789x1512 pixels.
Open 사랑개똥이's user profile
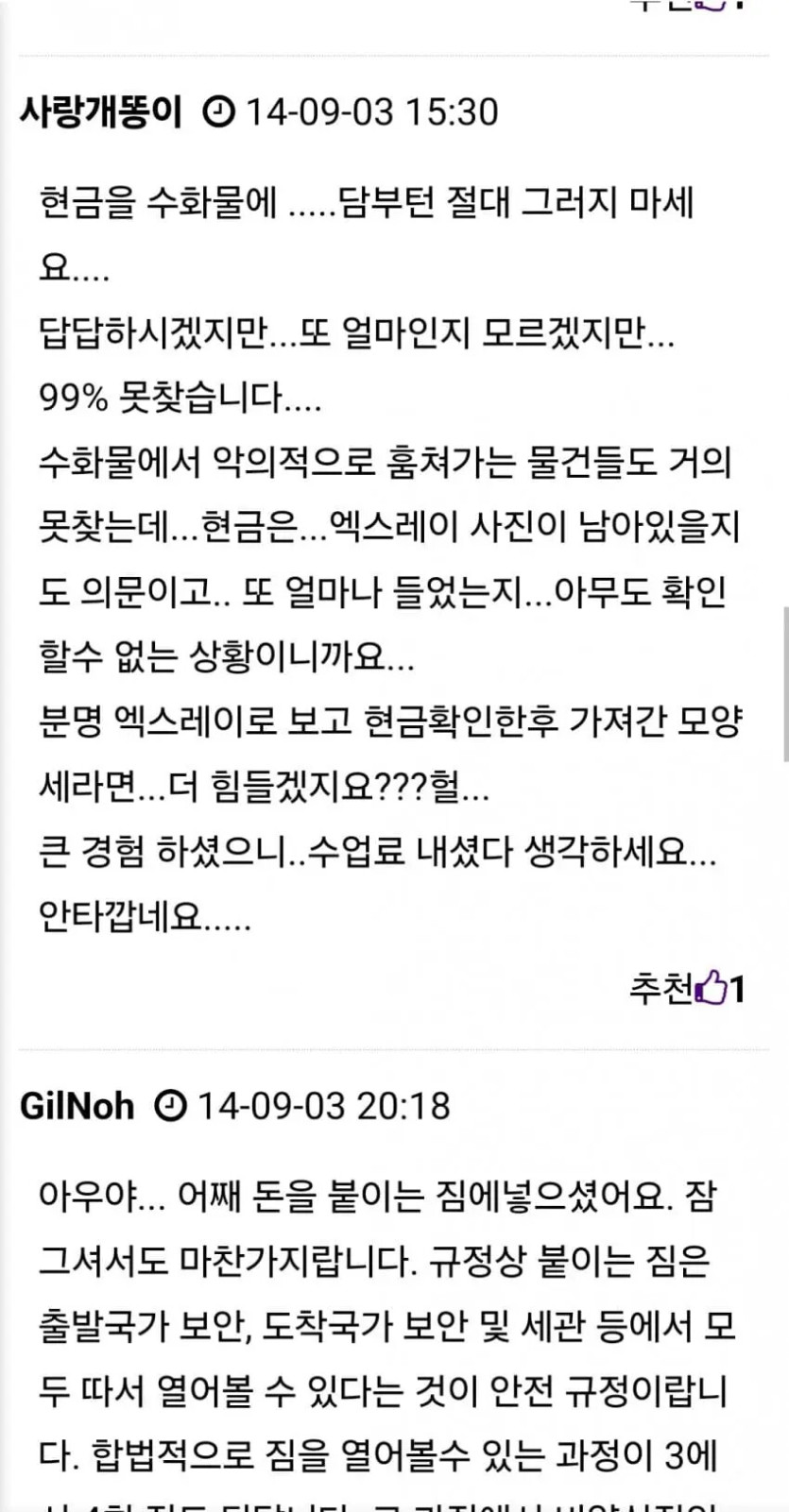[100, 112]
